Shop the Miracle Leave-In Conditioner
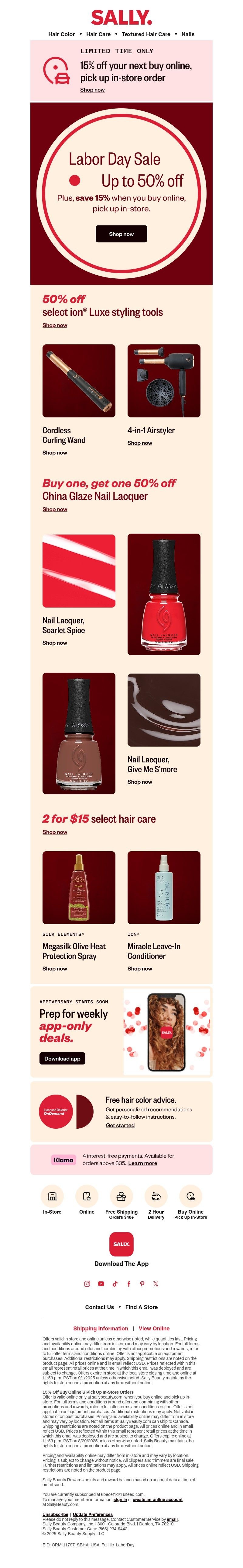The image size is (243, 1568). click(x=140, y=968)
